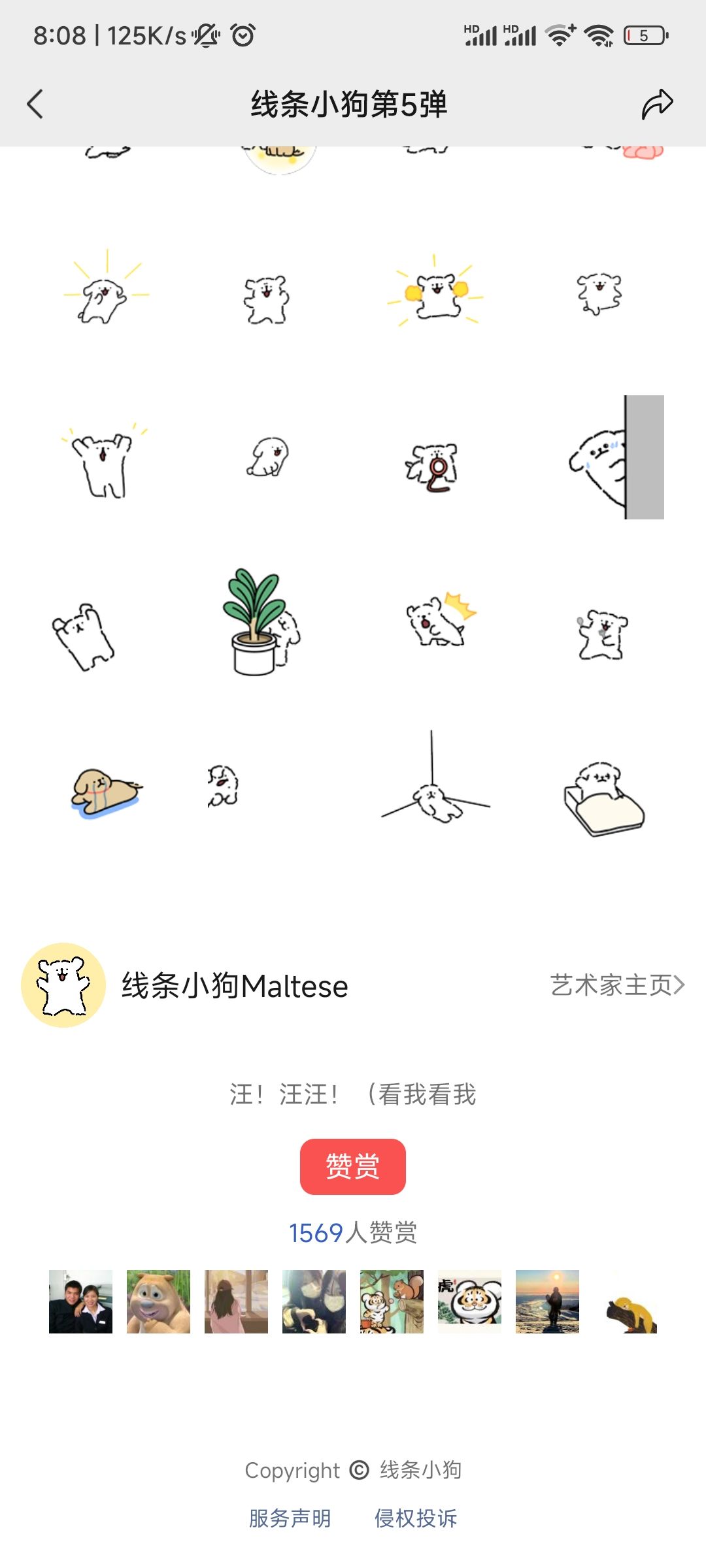706x1568 pixels.
Task: Go back from the sticker pack page
Action: coord(35,105)
